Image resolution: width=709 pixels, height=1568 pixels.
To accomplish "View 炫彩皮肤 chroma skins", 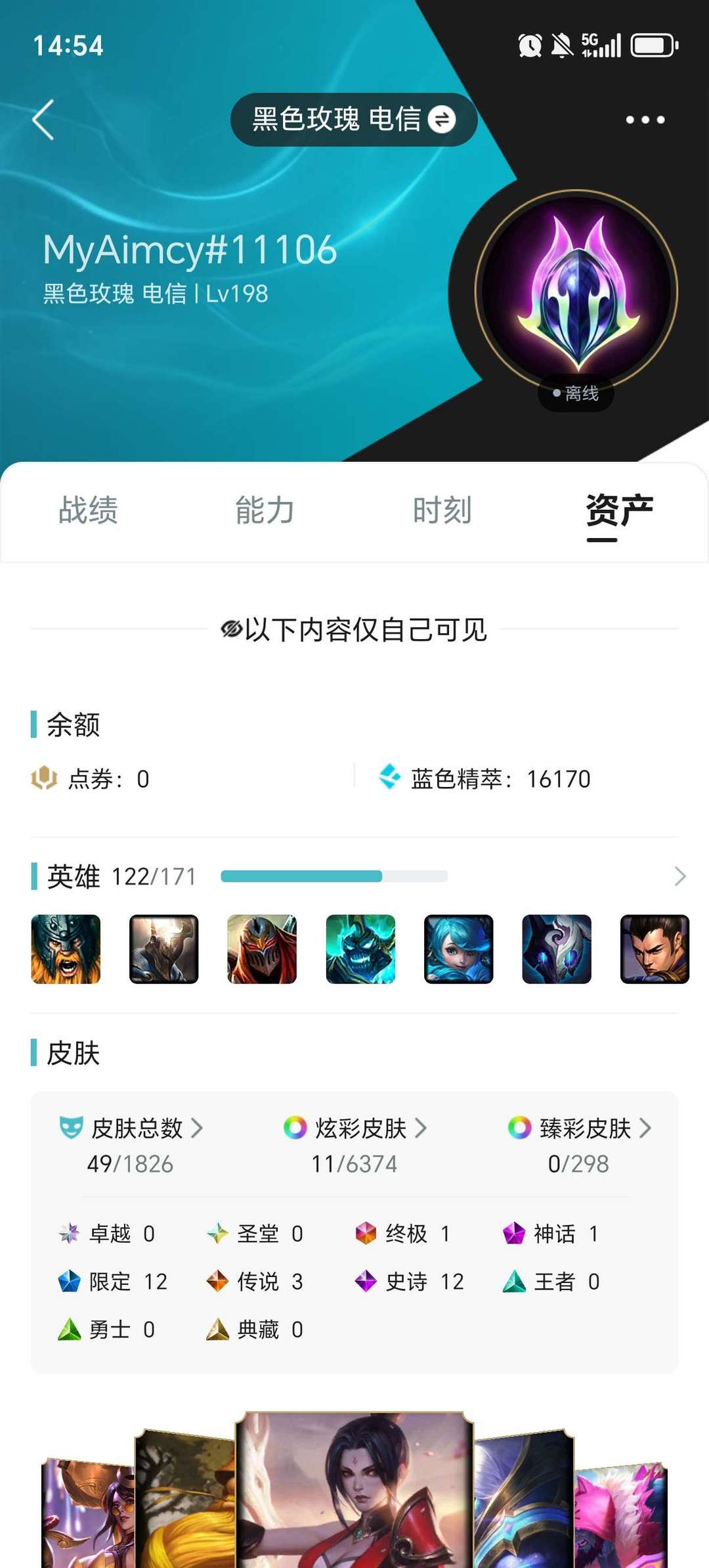I will point(355,1144).
